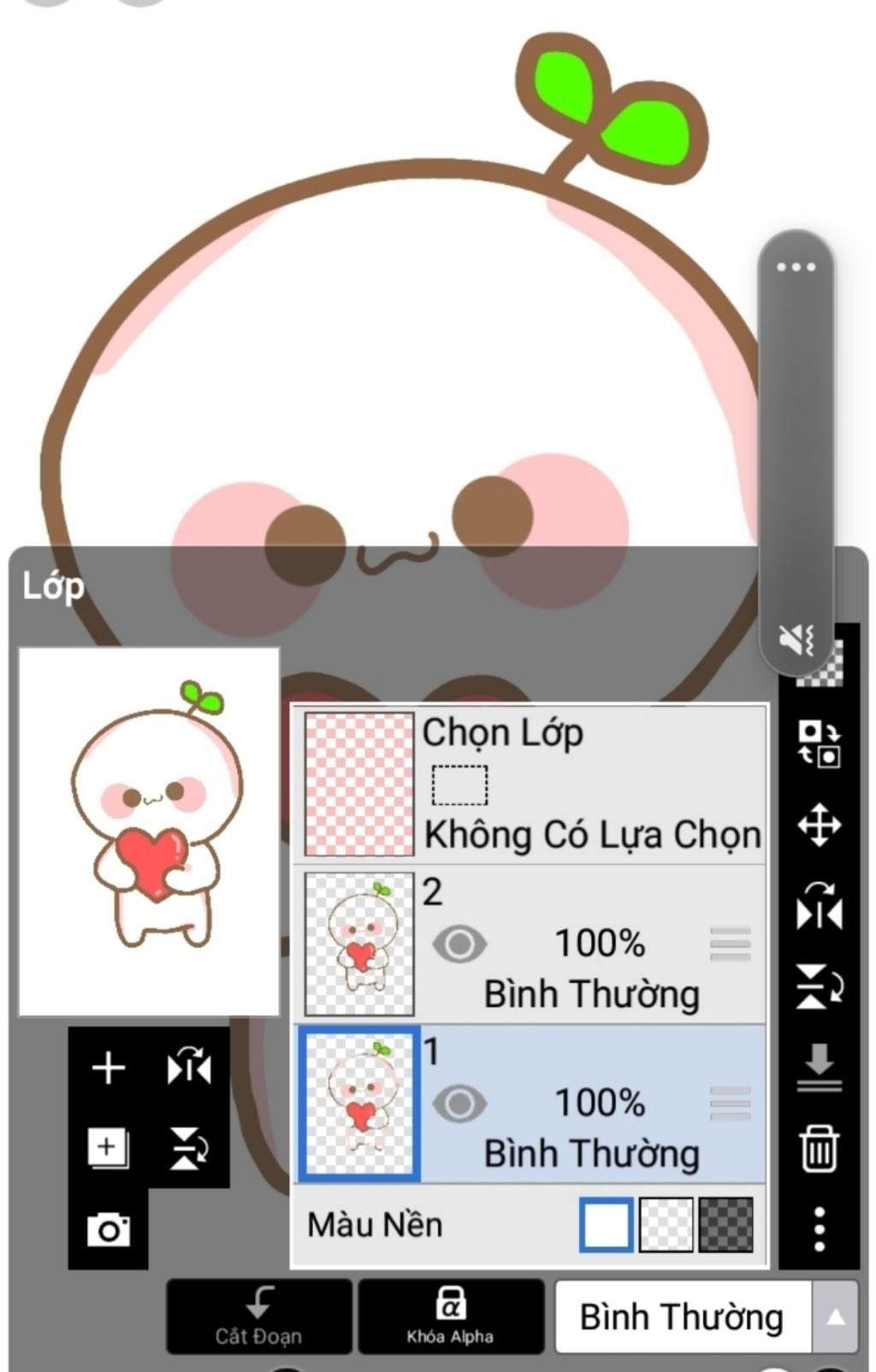Tap Cắt Đoạn clipping button
876x1372 pixels.
(258, 1316)
